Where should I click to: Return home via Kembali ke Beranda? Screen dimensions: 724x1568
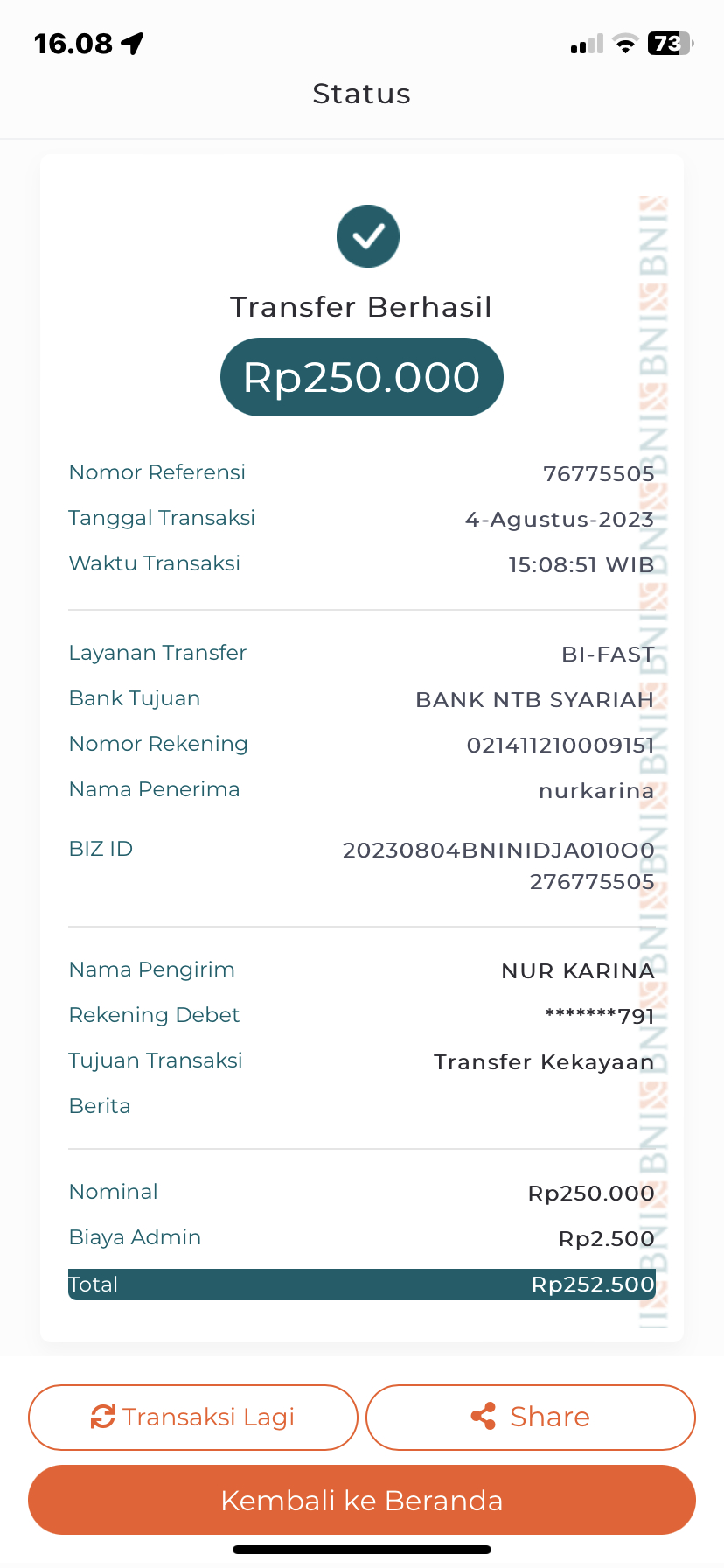coord(362,1500)
